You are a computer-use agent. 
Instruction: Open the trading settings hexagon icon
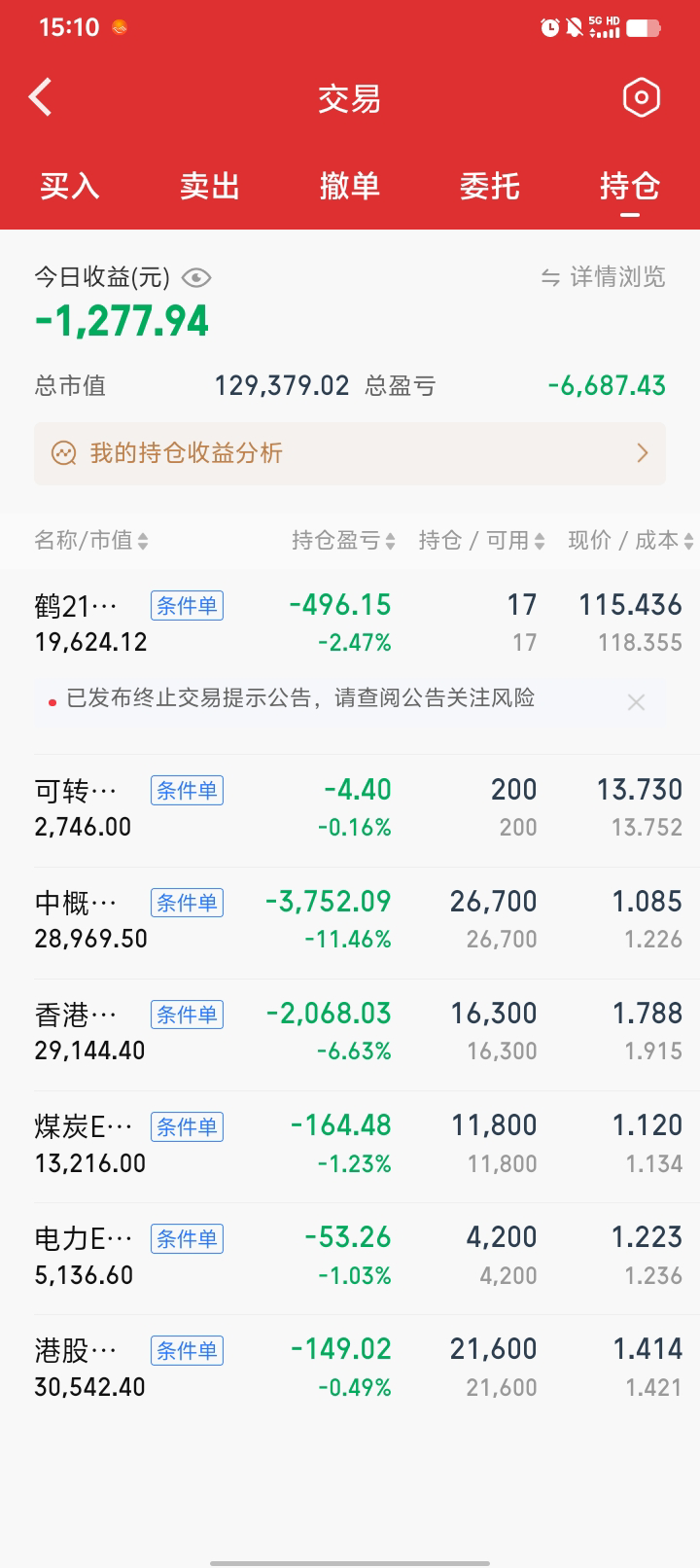click(x=641, y=97)
